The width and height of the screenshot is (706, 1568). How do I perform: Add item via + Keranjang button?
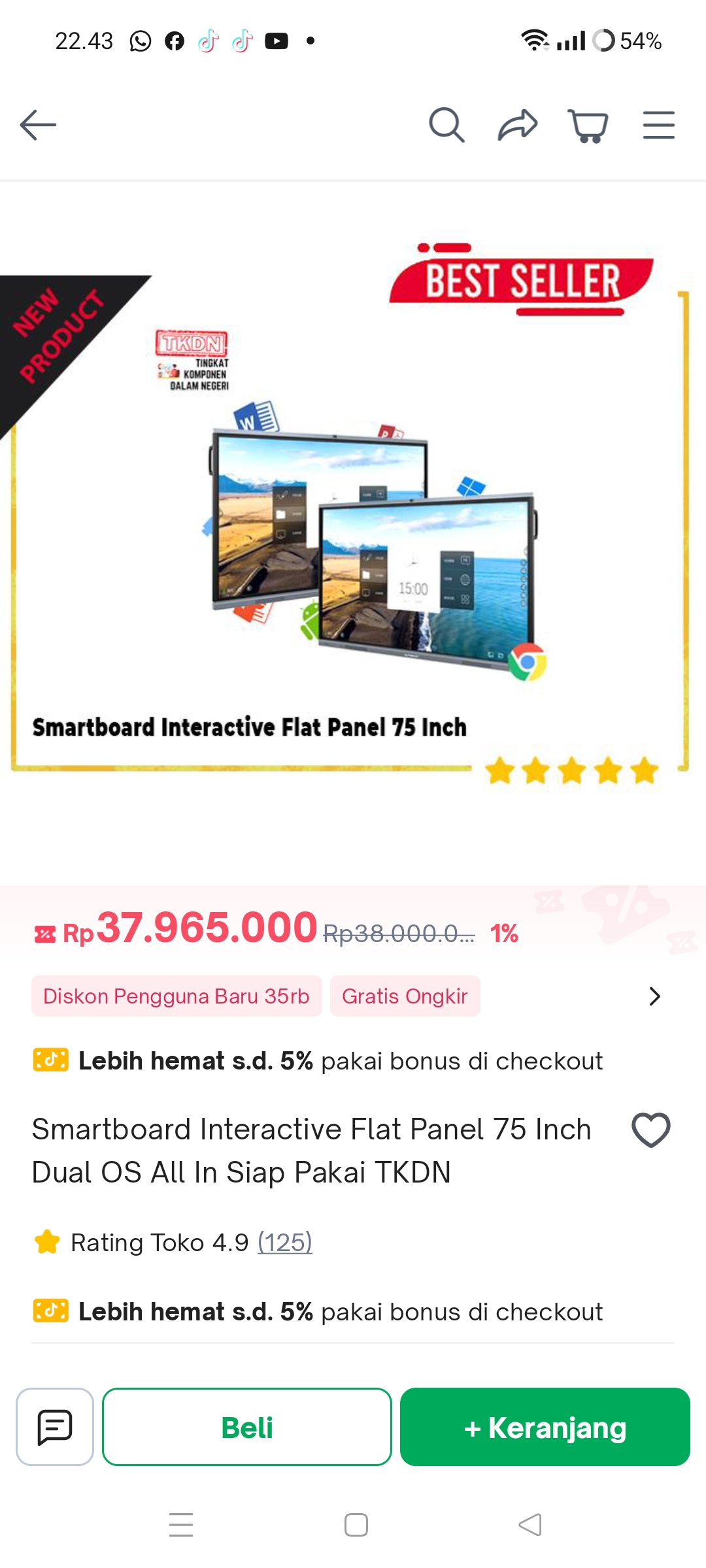[x=545, y=1427]
